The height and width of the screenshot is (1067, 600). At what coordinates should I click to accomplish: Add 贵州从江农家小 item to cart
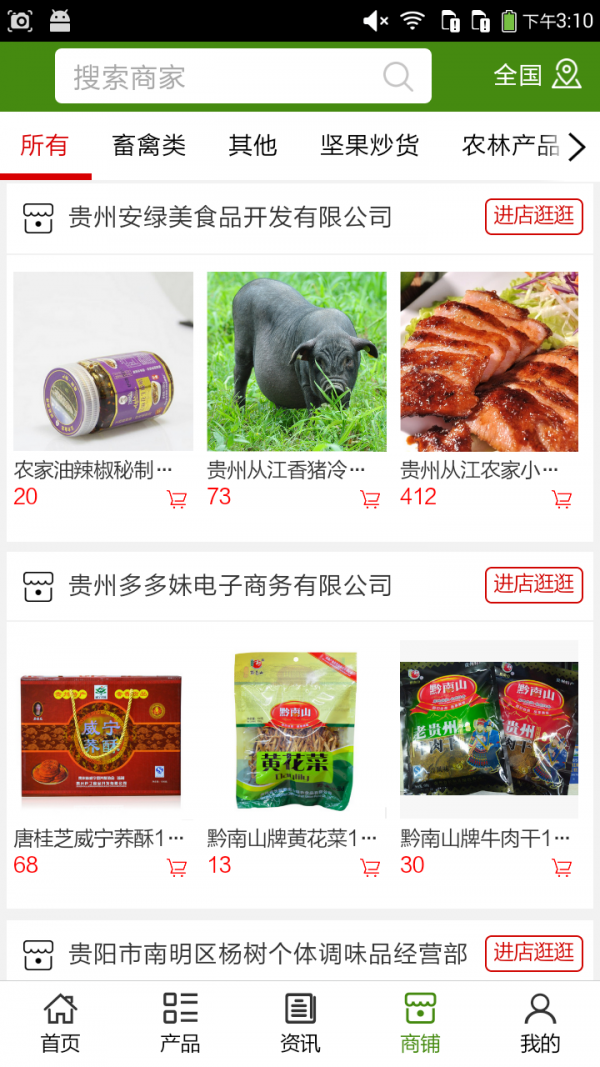click(562, 498)
